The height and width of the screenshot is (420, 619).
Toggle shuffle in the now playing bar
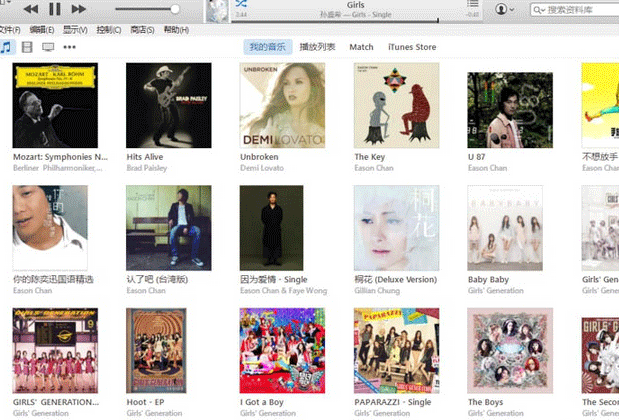[241, 6]
